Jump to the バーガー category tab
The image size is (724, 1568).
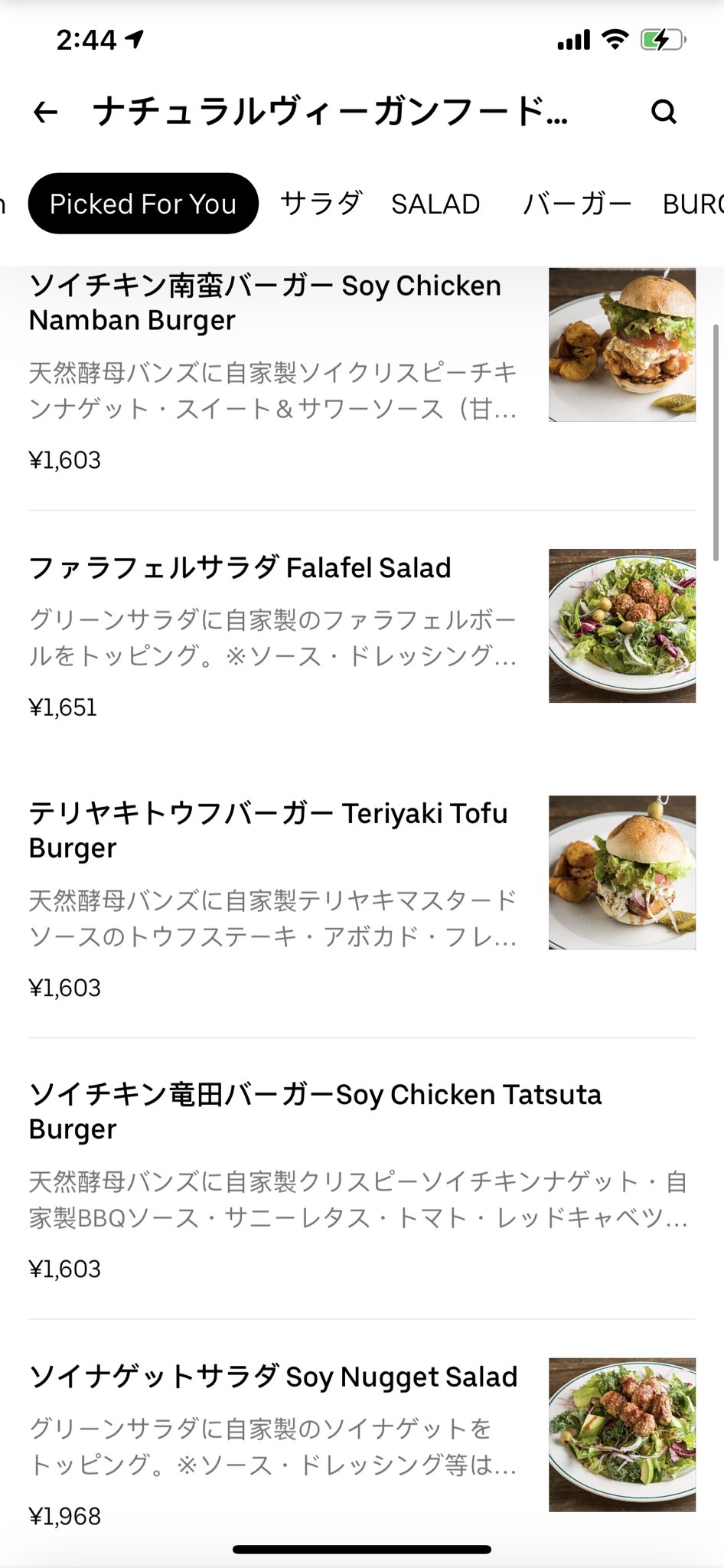[x=577, y=204]
